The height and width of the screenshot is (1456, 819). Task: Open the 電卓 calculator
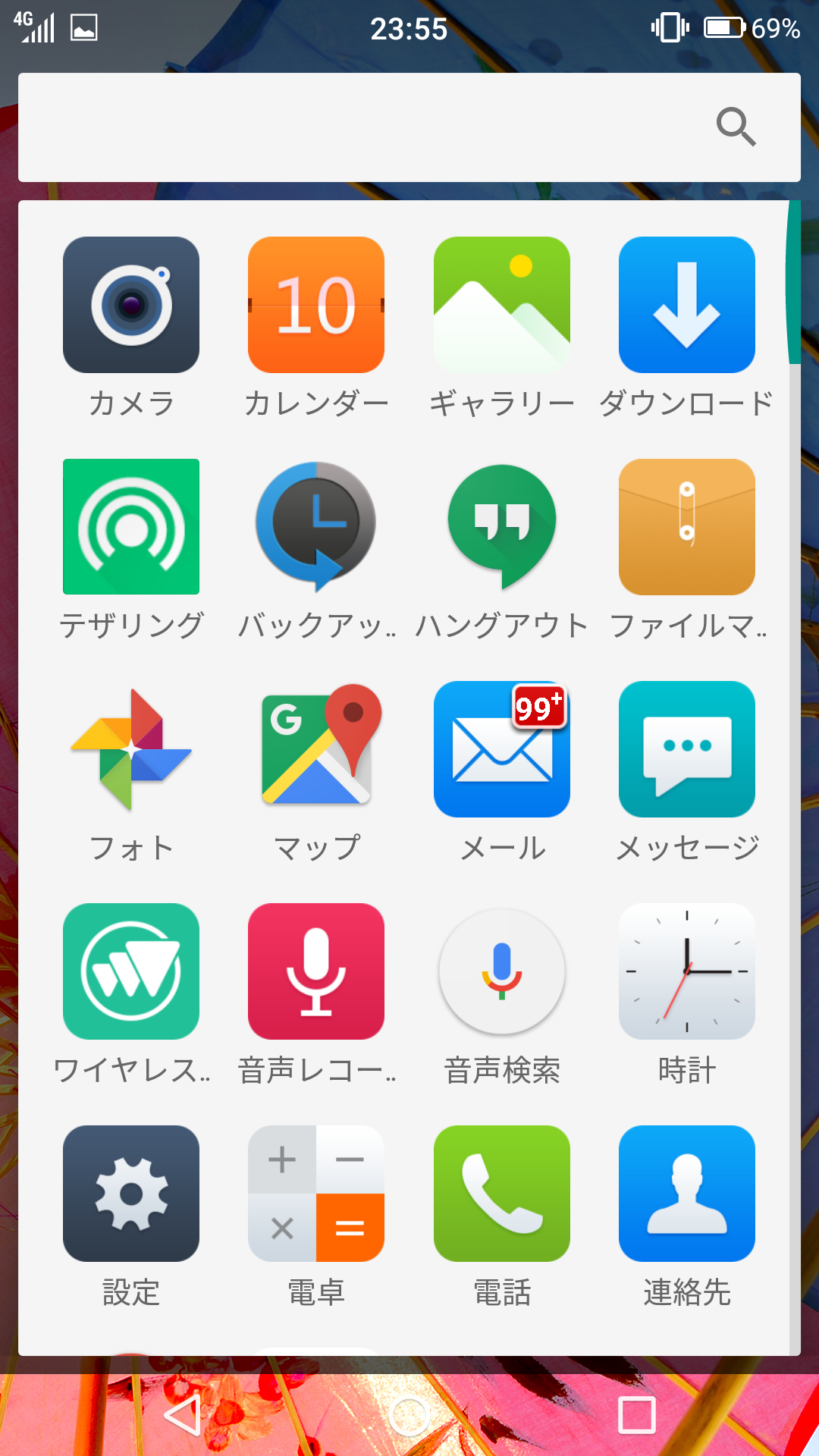click(x=316, y=1194)
